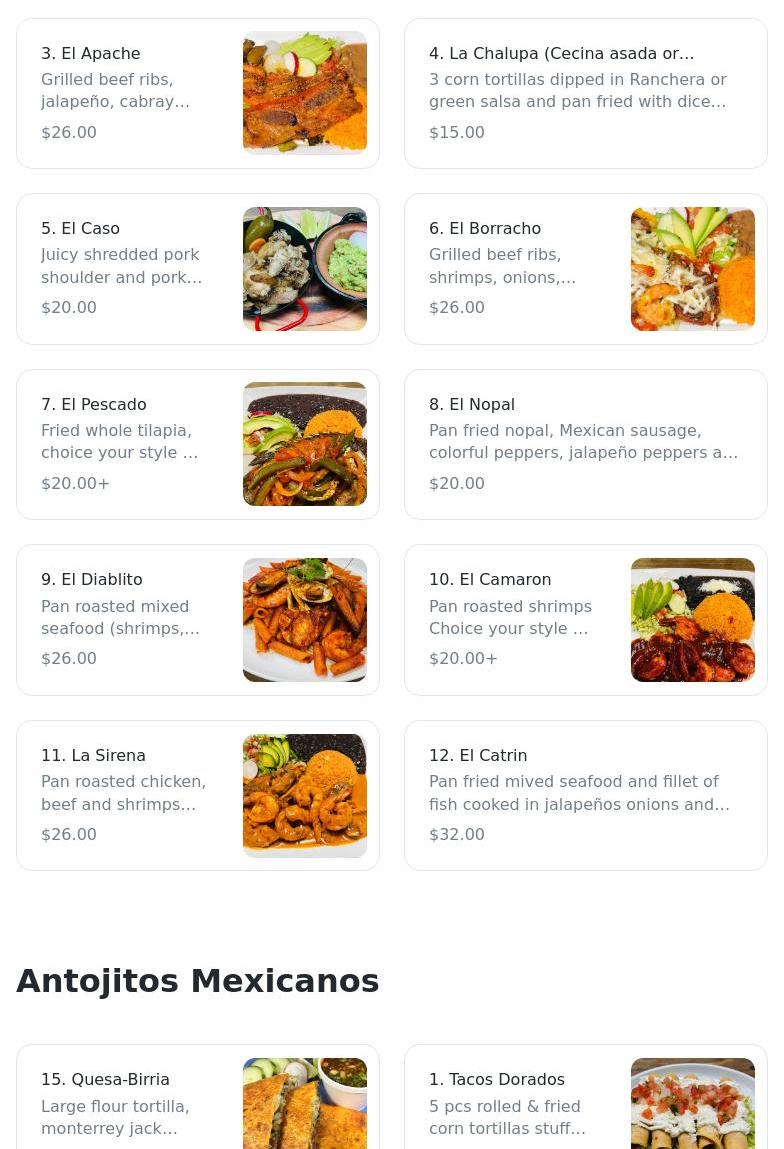
Task: Open La Sirena menu card
Action: coord(197,795)
